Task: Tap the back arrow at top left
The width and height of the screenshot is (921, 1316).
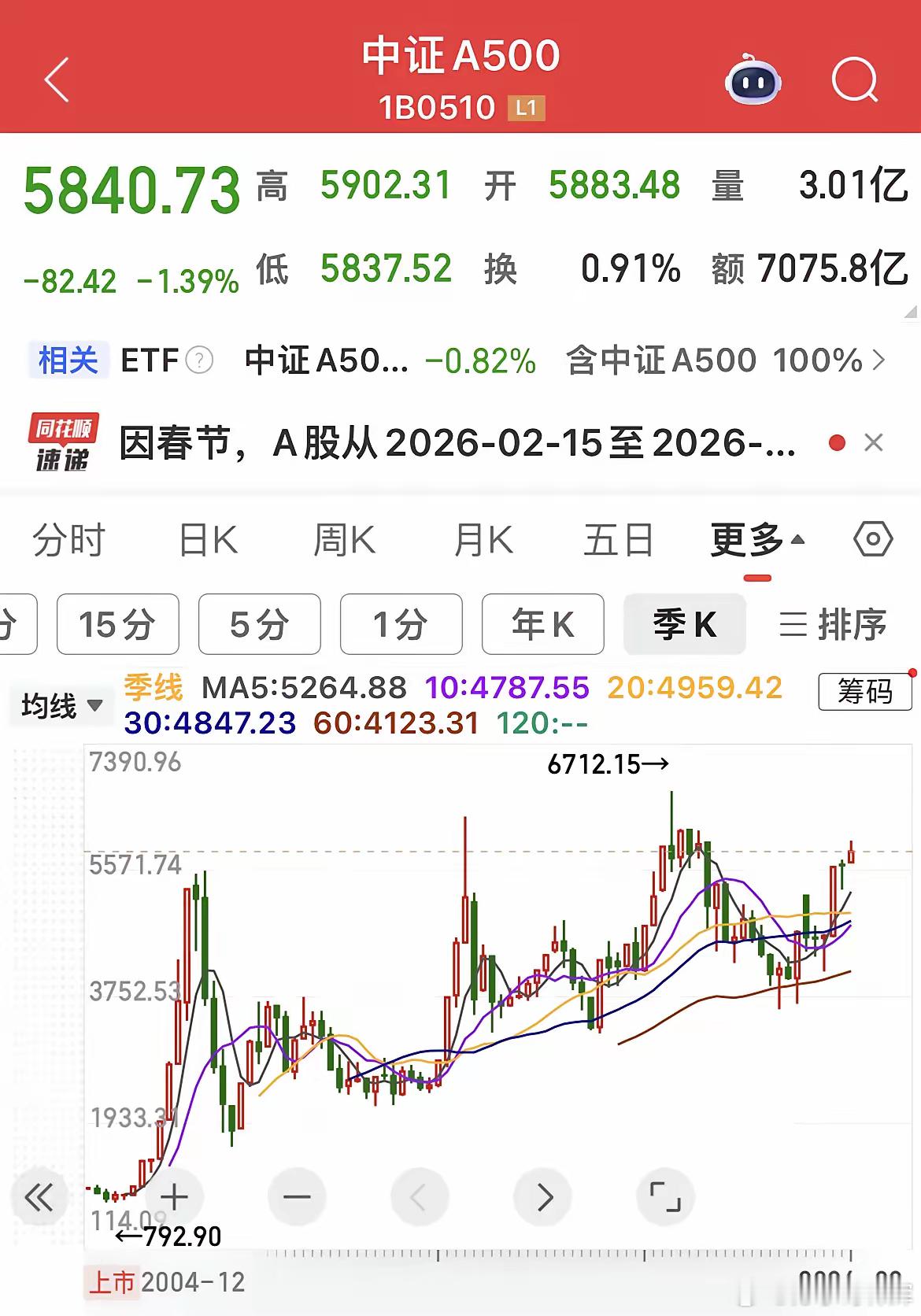Action: [x=57, y=79]
